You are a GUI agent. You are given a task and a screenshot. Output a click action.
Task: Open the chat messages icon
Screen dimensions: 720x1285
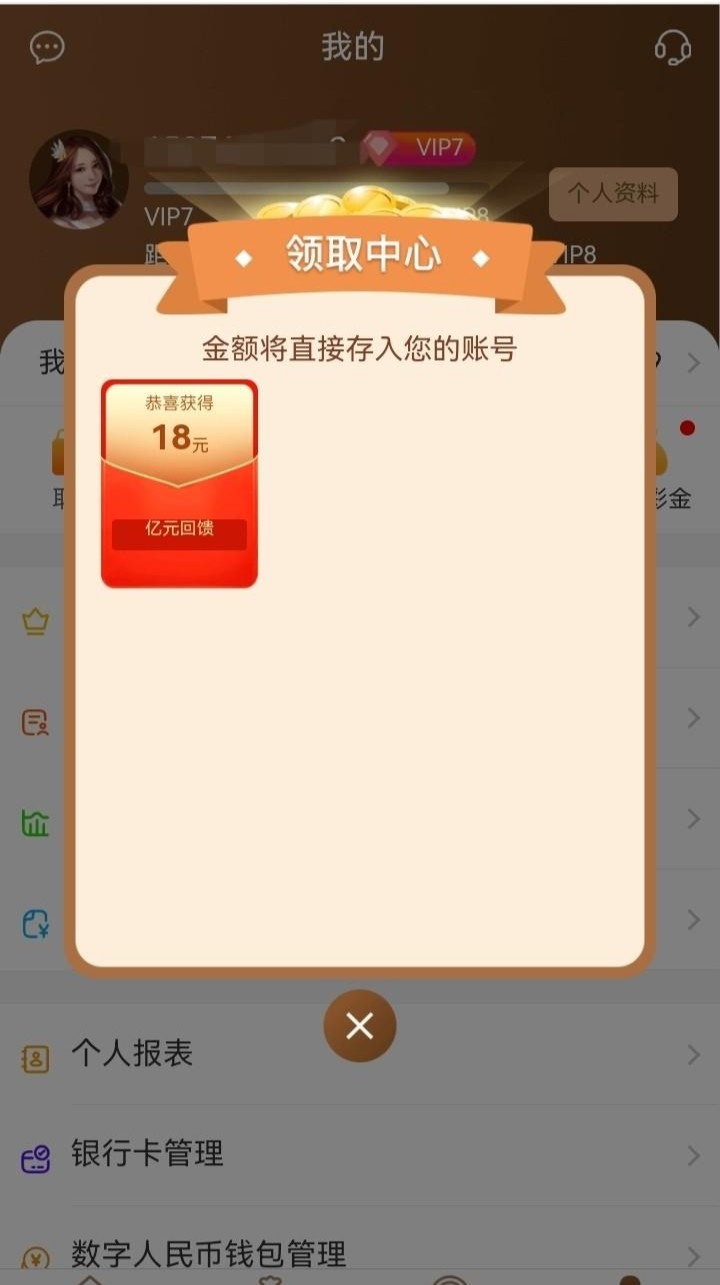(47, 47)
